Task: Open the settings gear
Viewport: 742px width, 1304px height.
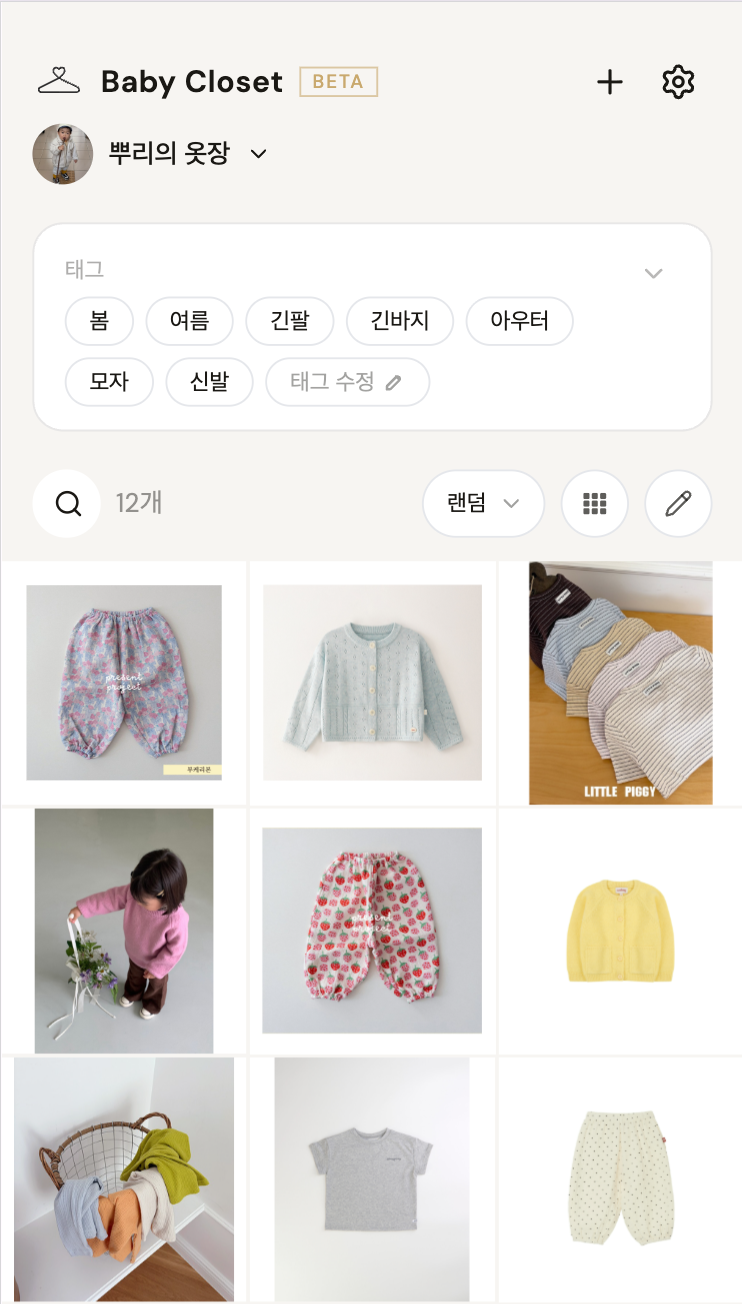Action: (678, 82)
